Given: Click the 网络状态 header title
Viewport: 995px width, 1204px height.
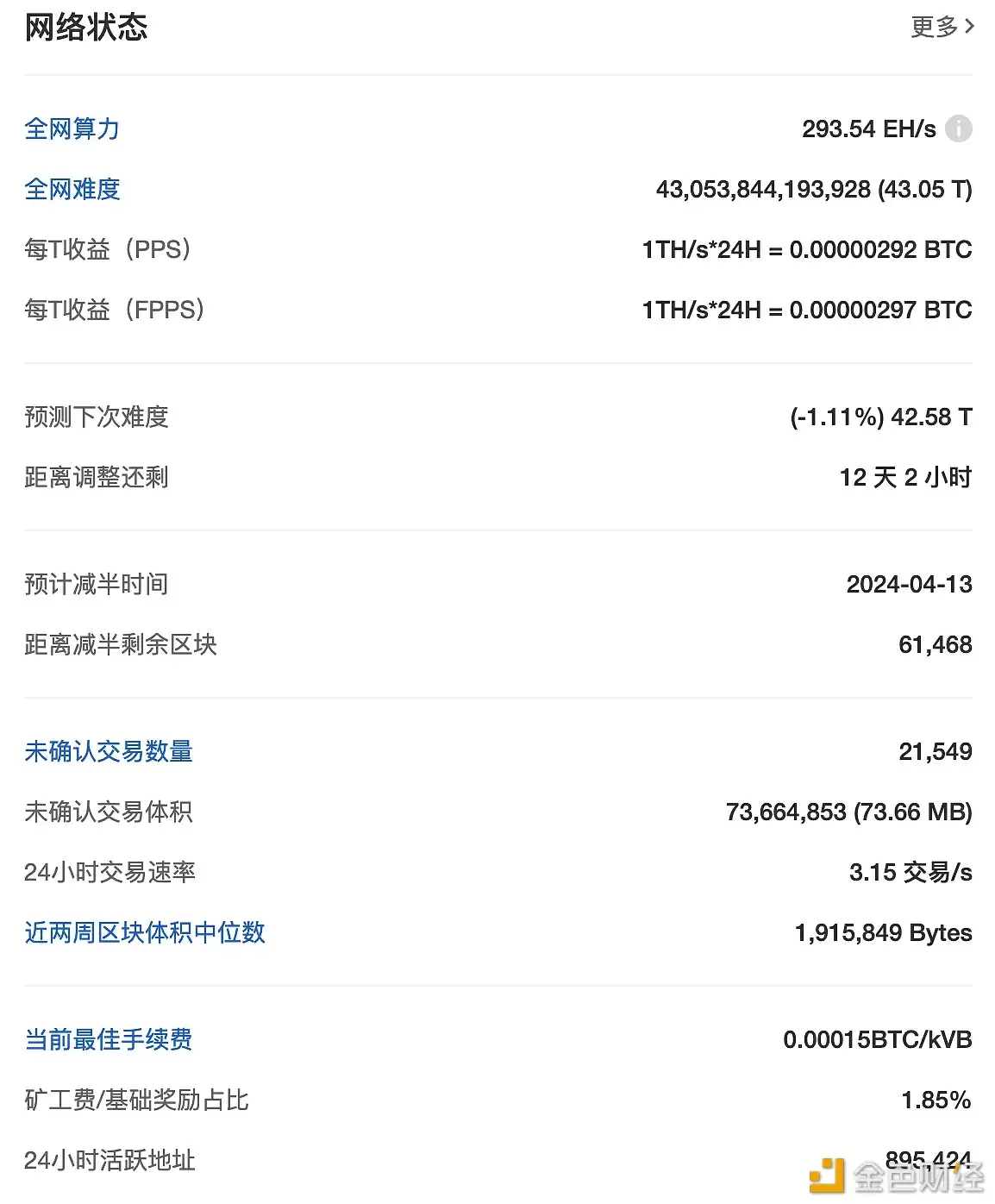Looking at the screenshot, I should 87,28.
